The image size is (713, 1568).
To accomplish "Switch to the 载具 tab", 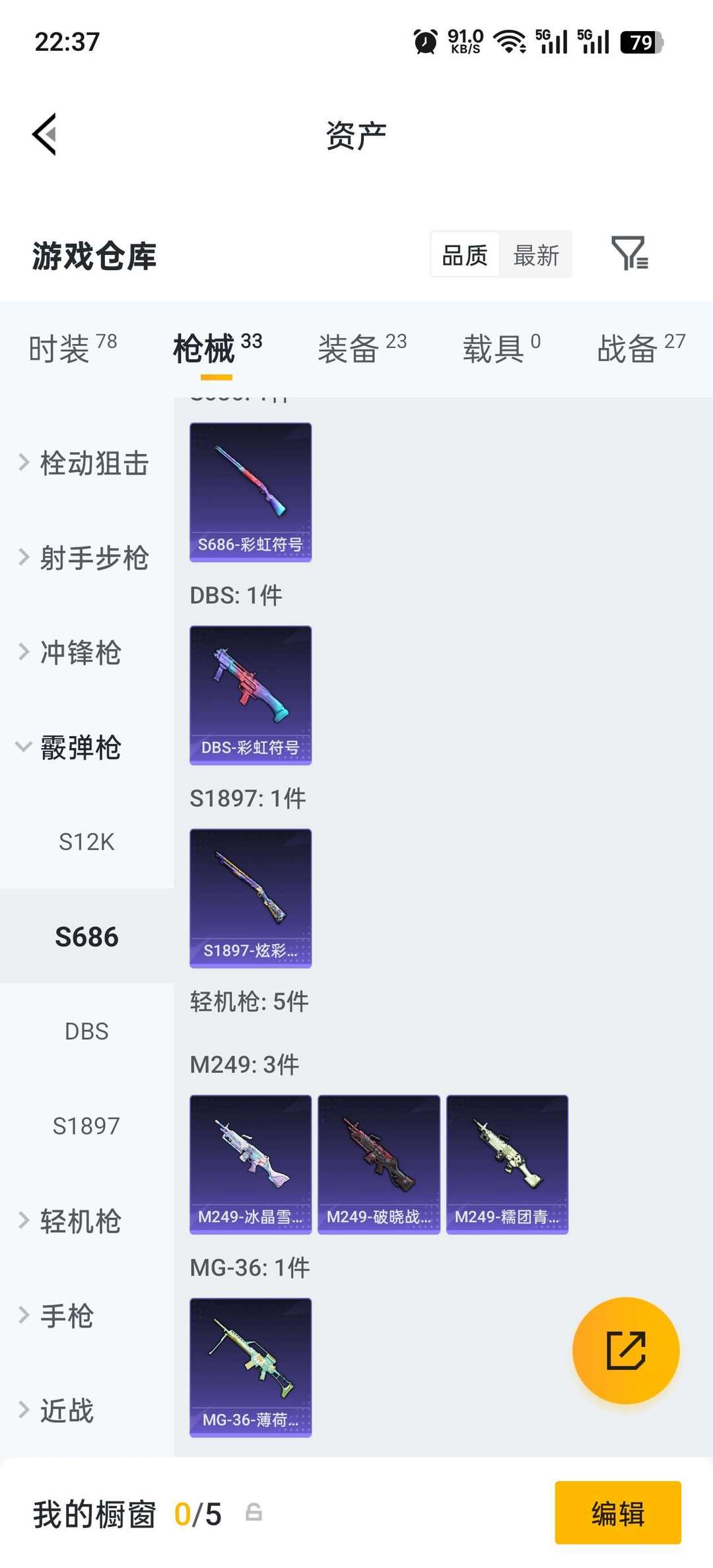I will 501,348.
